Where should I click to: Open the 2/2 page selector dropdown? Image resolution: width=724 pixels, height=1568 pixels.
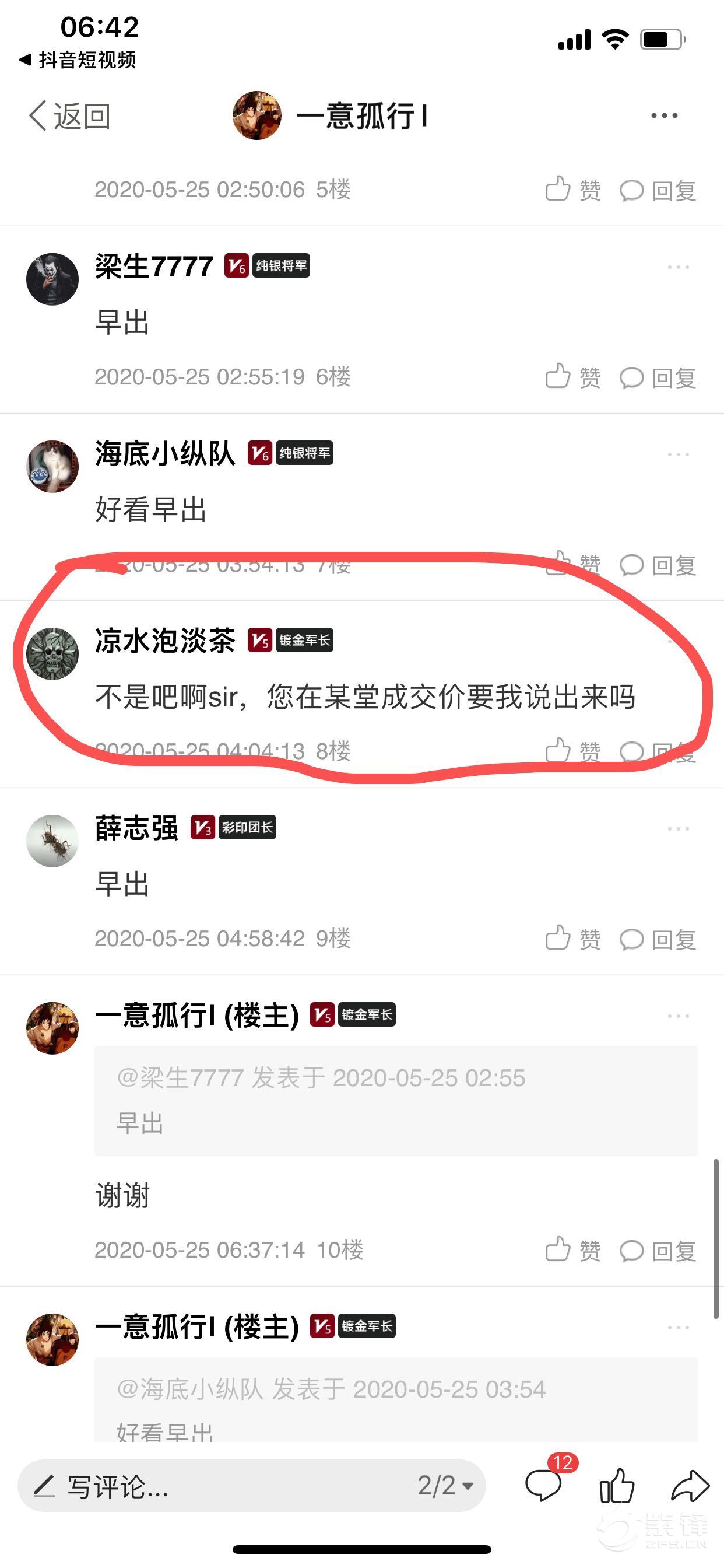[445, 1486]
